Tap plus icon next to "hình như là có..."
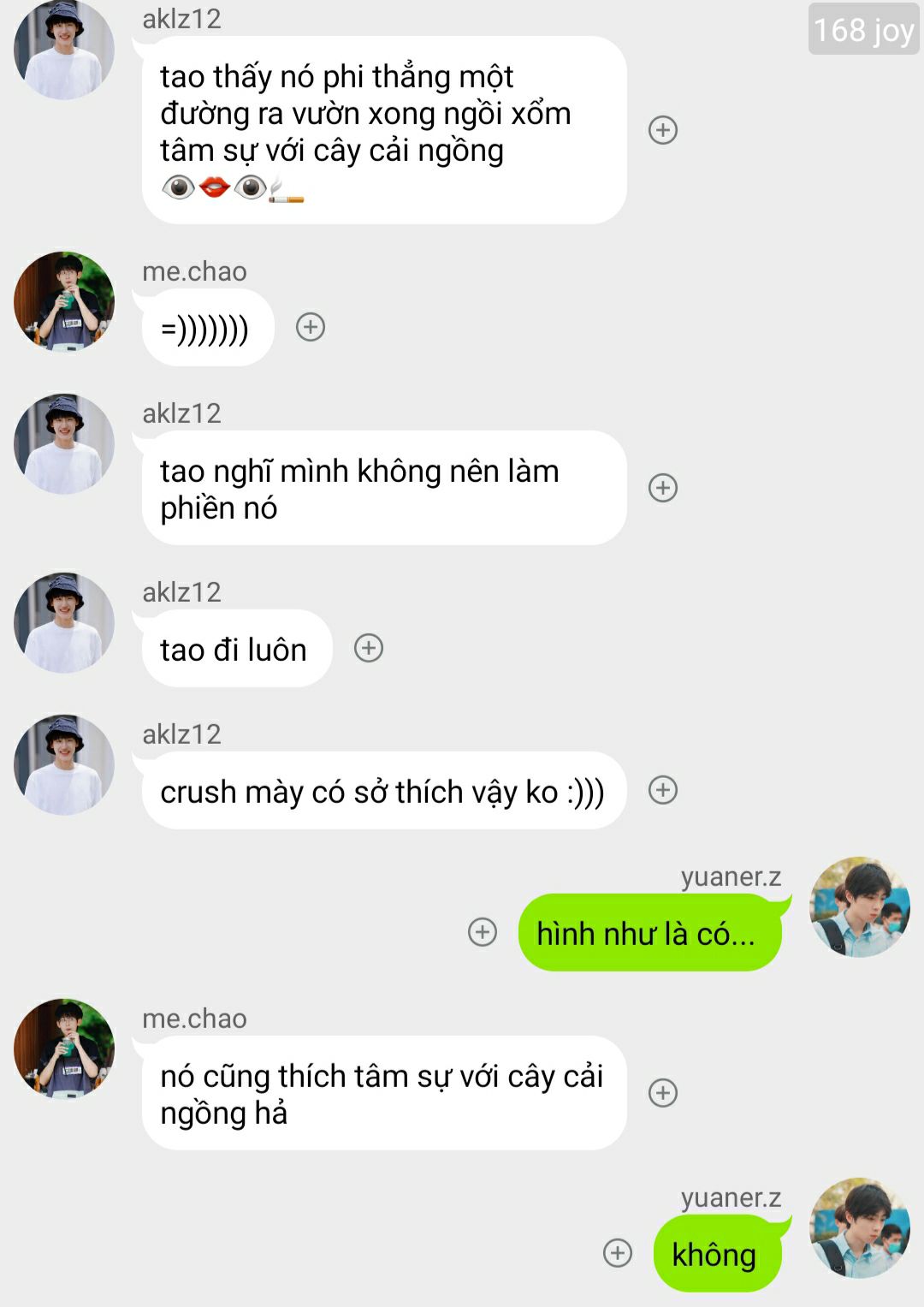 pyautogui.click(x=483, y=932)
